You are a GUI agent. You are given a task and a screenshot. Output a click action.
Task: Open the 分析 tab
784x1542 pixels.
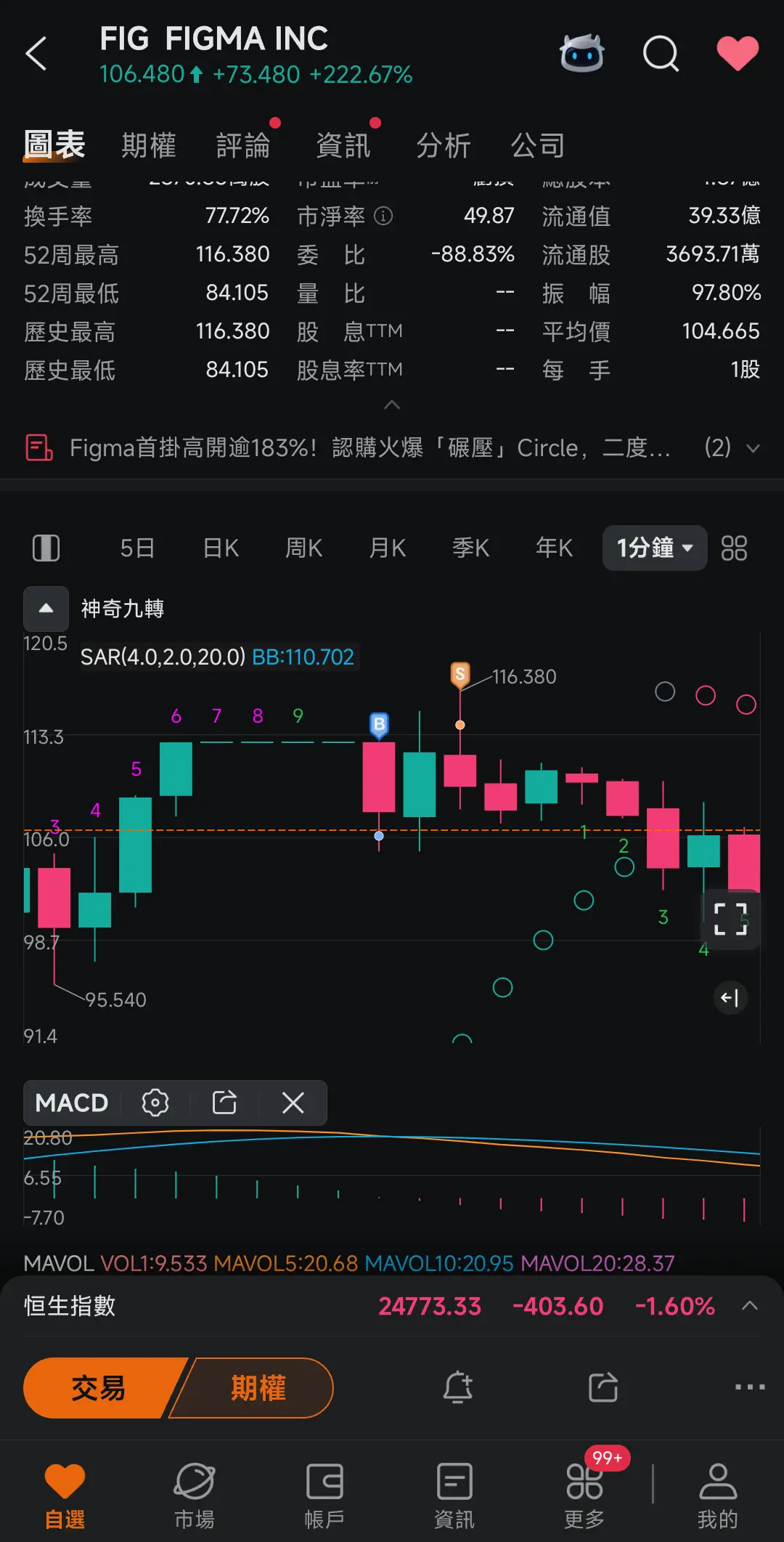[x=444, y=145]
